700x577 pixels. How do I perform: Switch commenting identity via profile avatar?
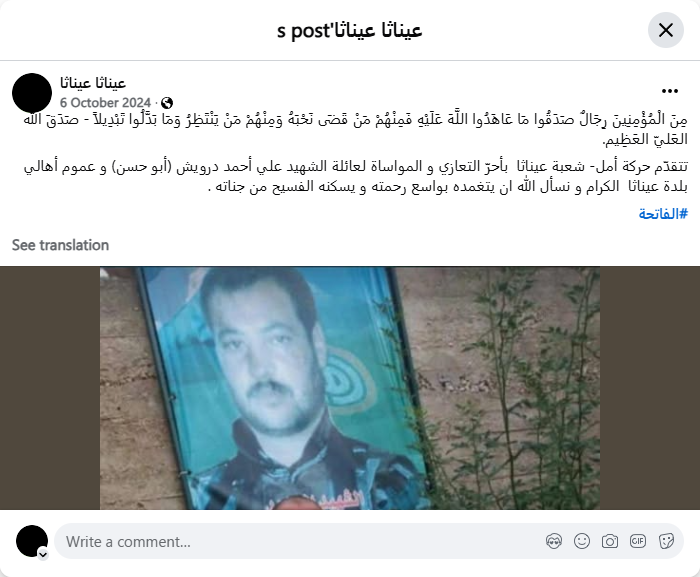pos(32,541)
